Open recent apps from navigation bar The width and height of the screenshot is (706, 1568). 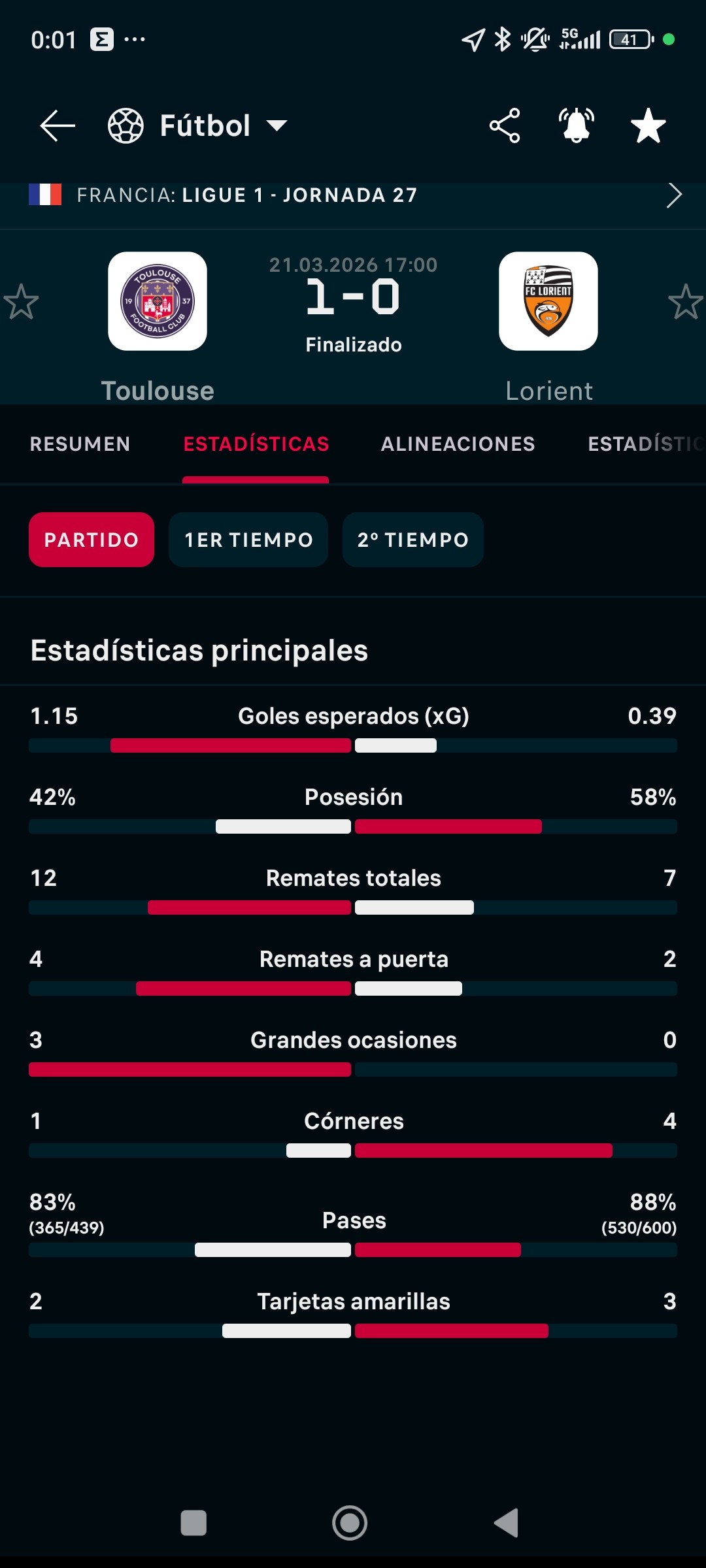pos(193,1523)
